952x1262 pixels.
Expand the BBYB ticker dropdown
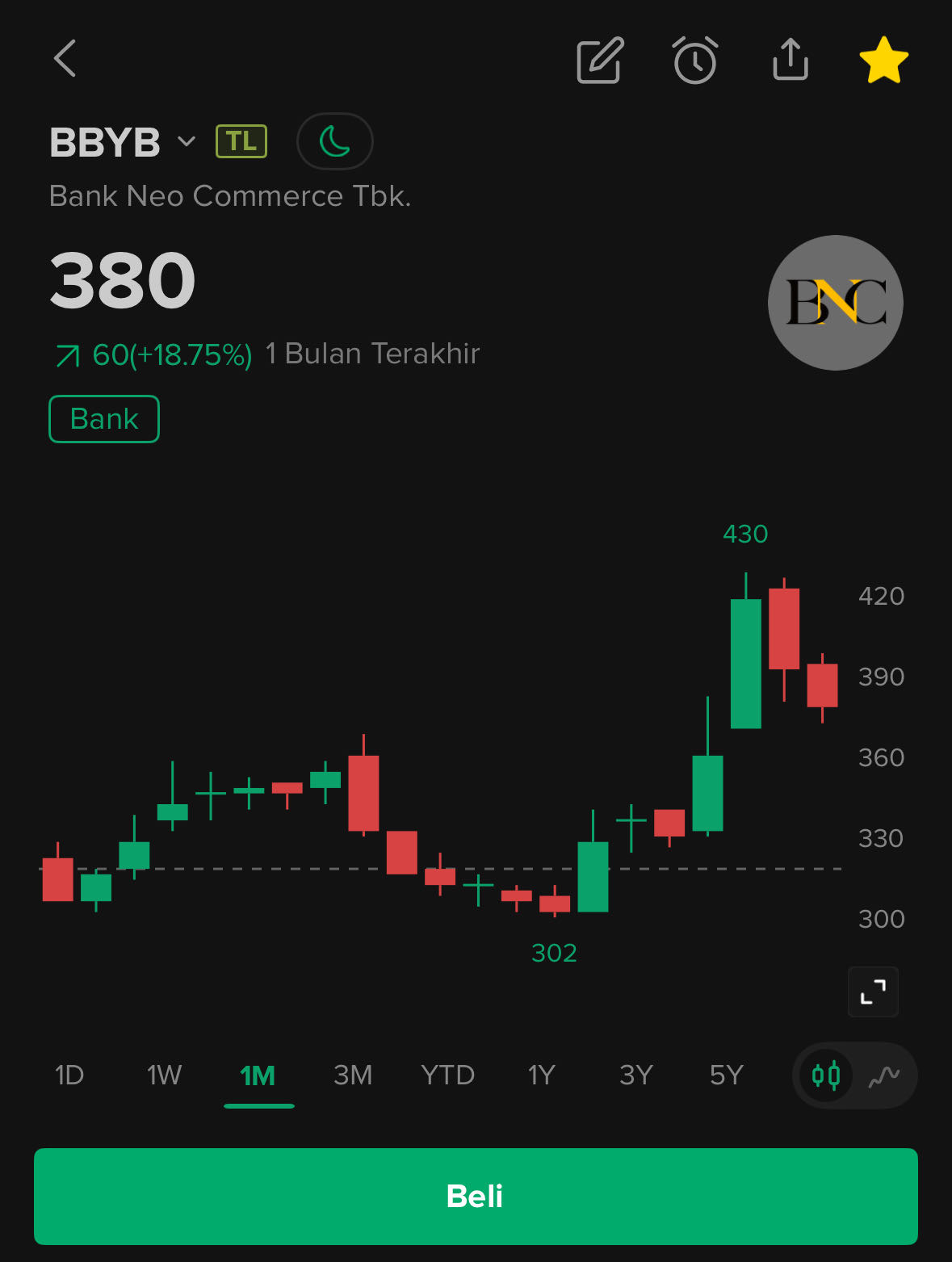186,142
